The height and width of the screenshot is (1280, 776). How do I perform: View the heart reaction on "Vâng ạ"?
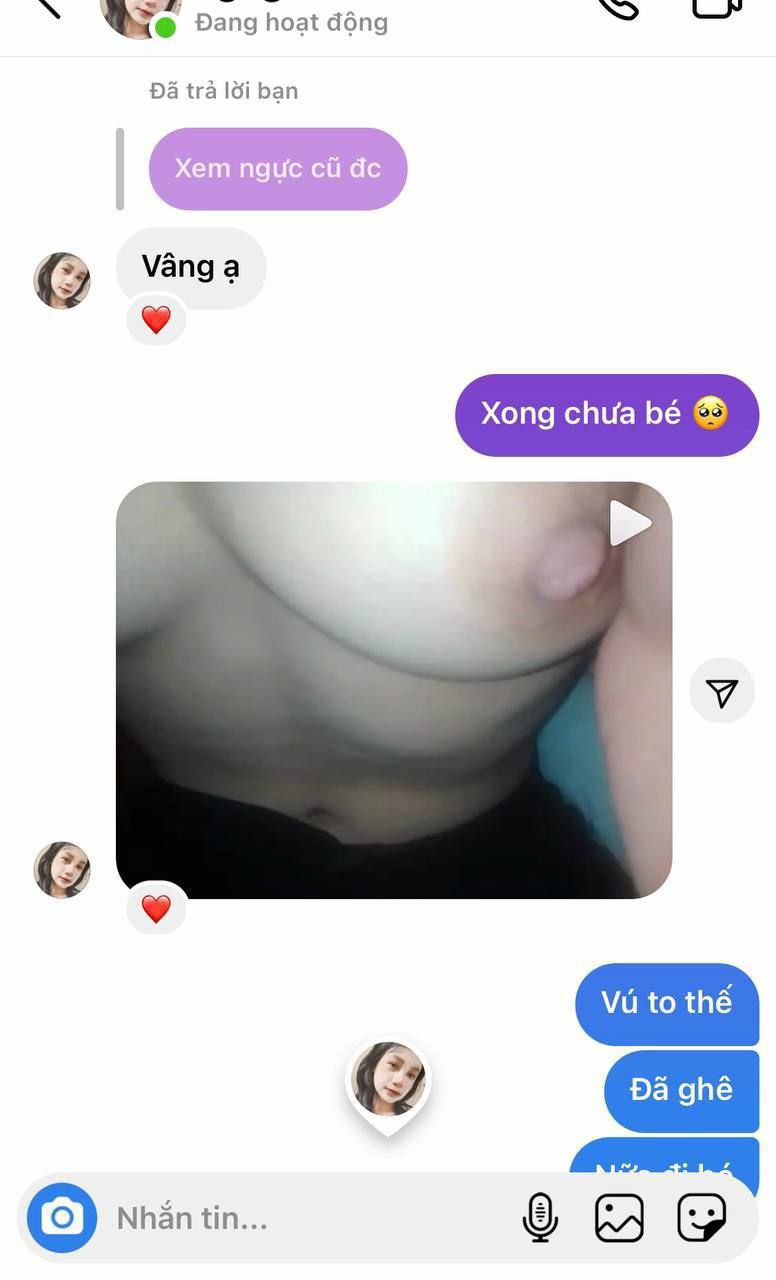click(156, 320)
